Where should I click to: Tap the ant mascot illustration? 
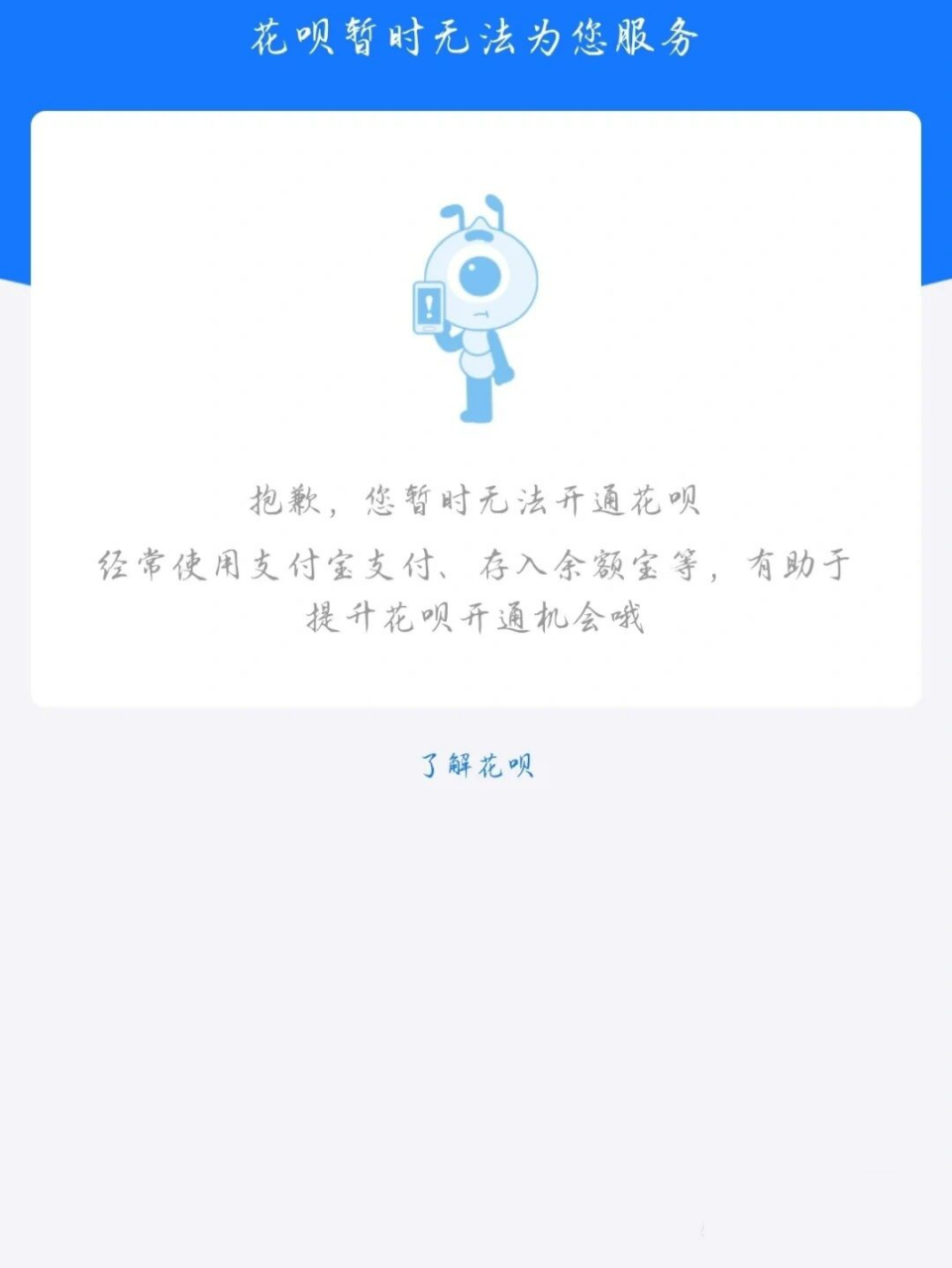(476, 307)
